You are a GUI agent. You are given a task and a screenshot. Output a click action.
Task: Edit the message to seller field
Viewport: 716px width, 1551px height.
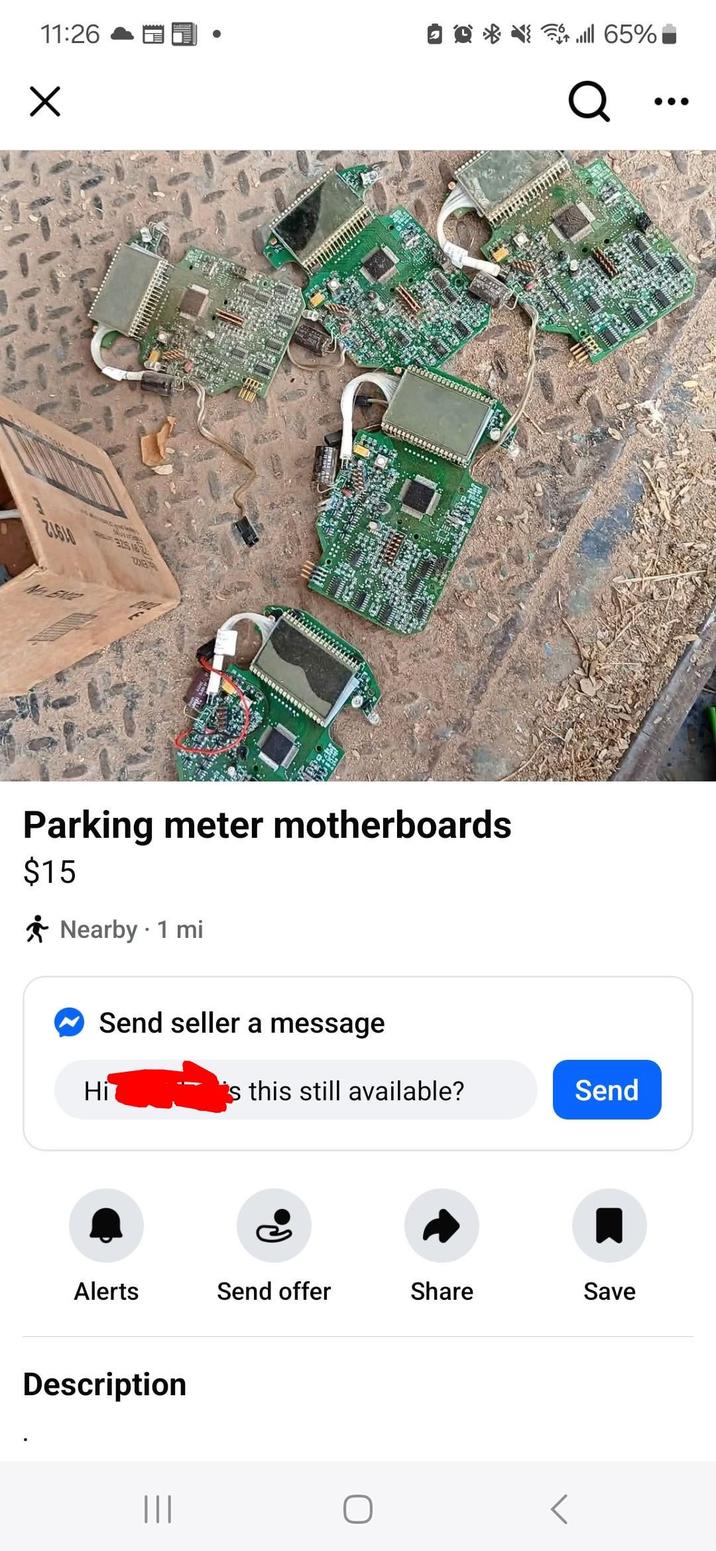tap(295, 1090)
